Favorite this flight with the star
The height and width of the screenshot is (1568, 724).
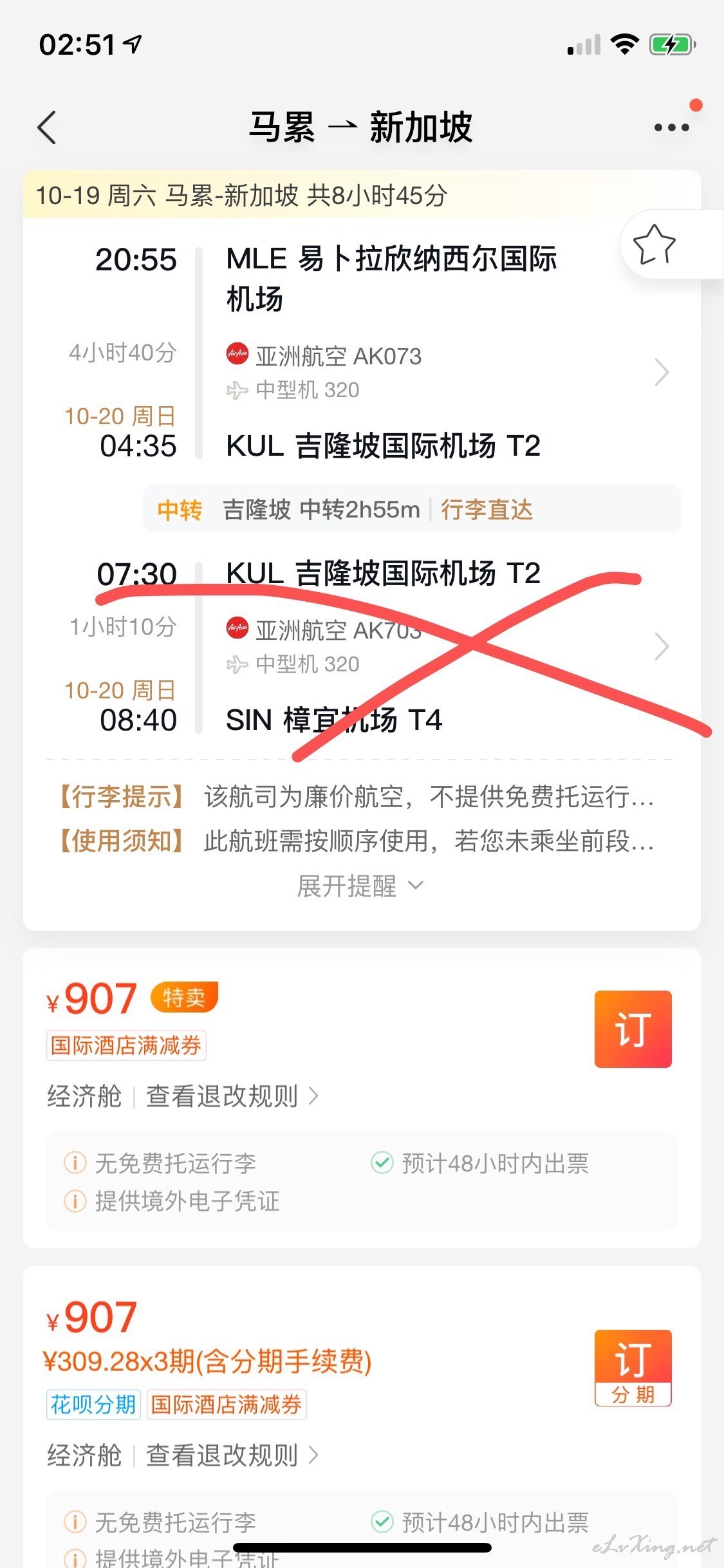[654, 245]
